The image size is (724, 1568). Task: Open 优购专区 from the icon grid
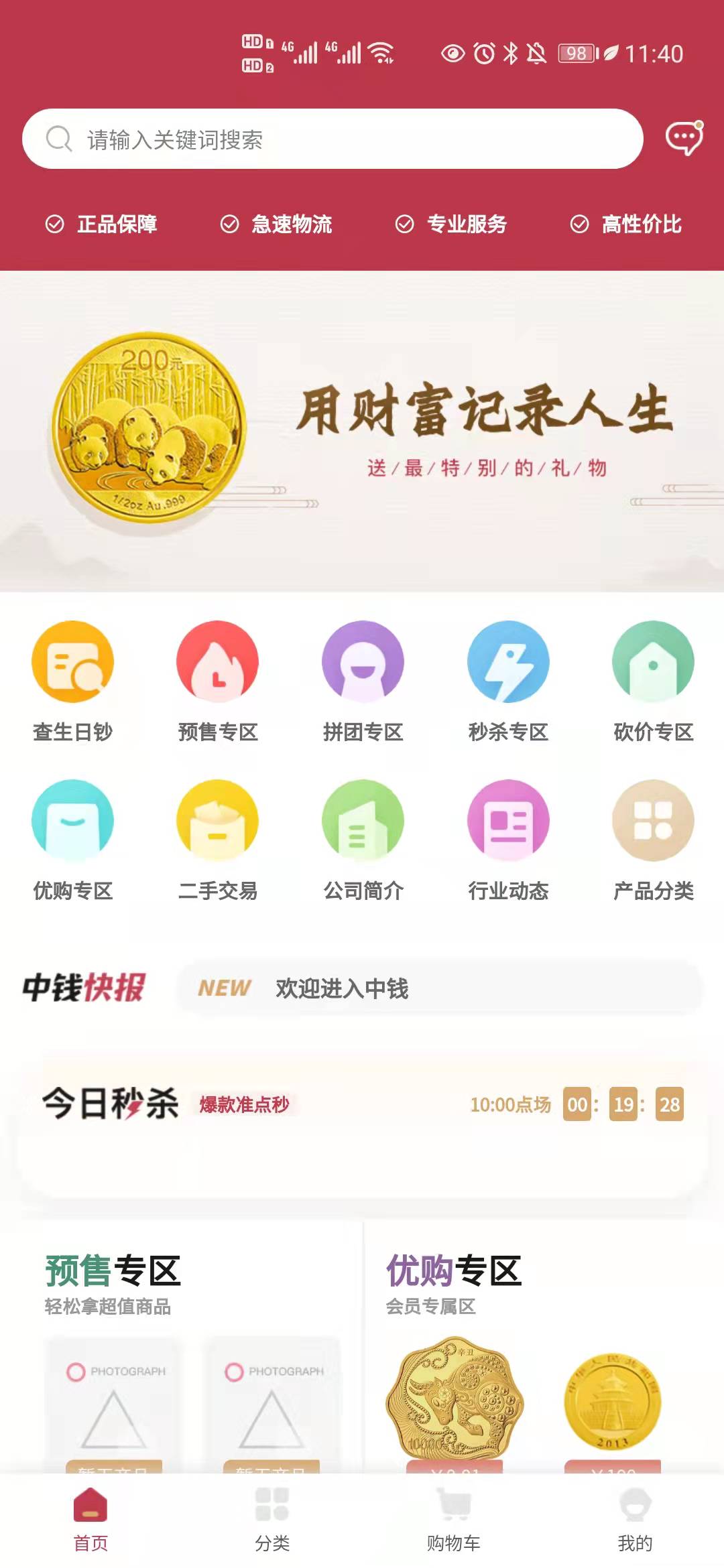(72, 840)
